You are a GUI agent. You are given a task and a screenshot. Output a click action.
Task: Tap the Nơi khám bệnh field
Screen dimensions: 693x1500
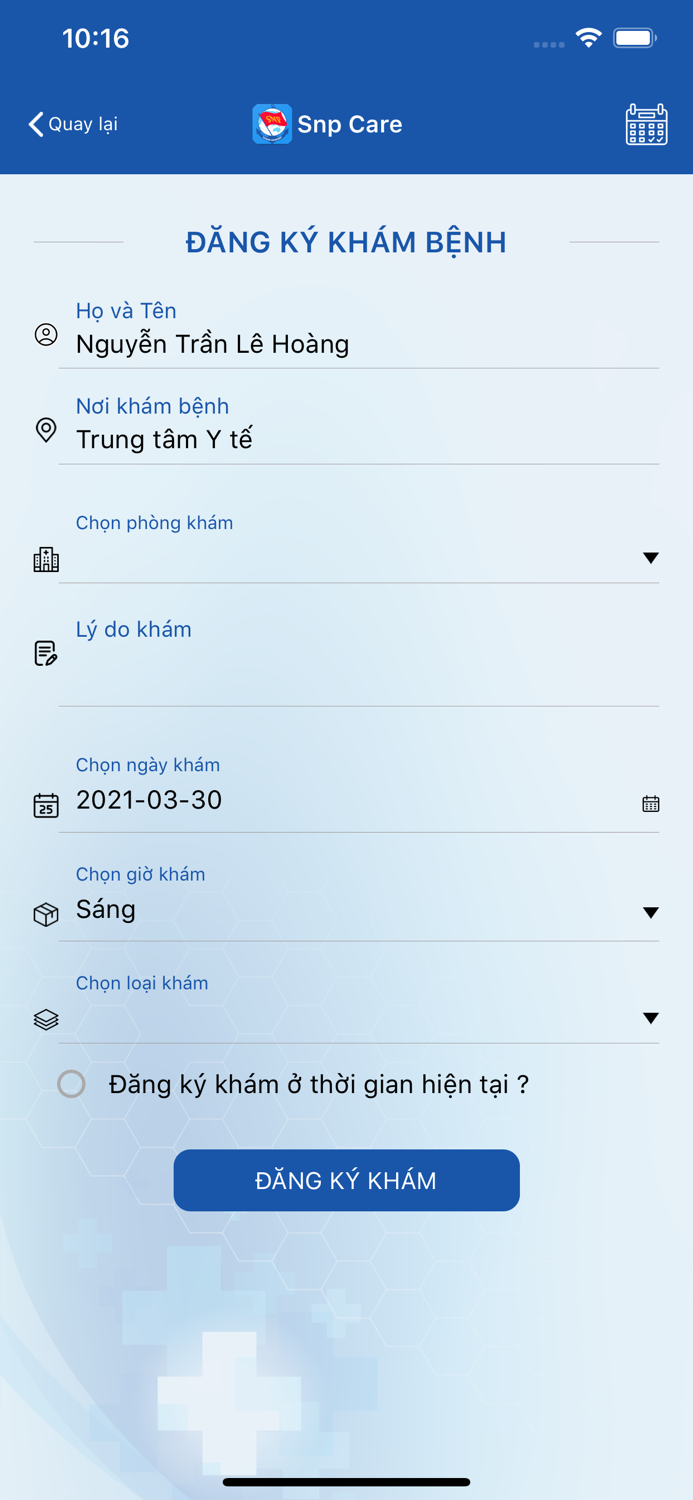[360, 439]
